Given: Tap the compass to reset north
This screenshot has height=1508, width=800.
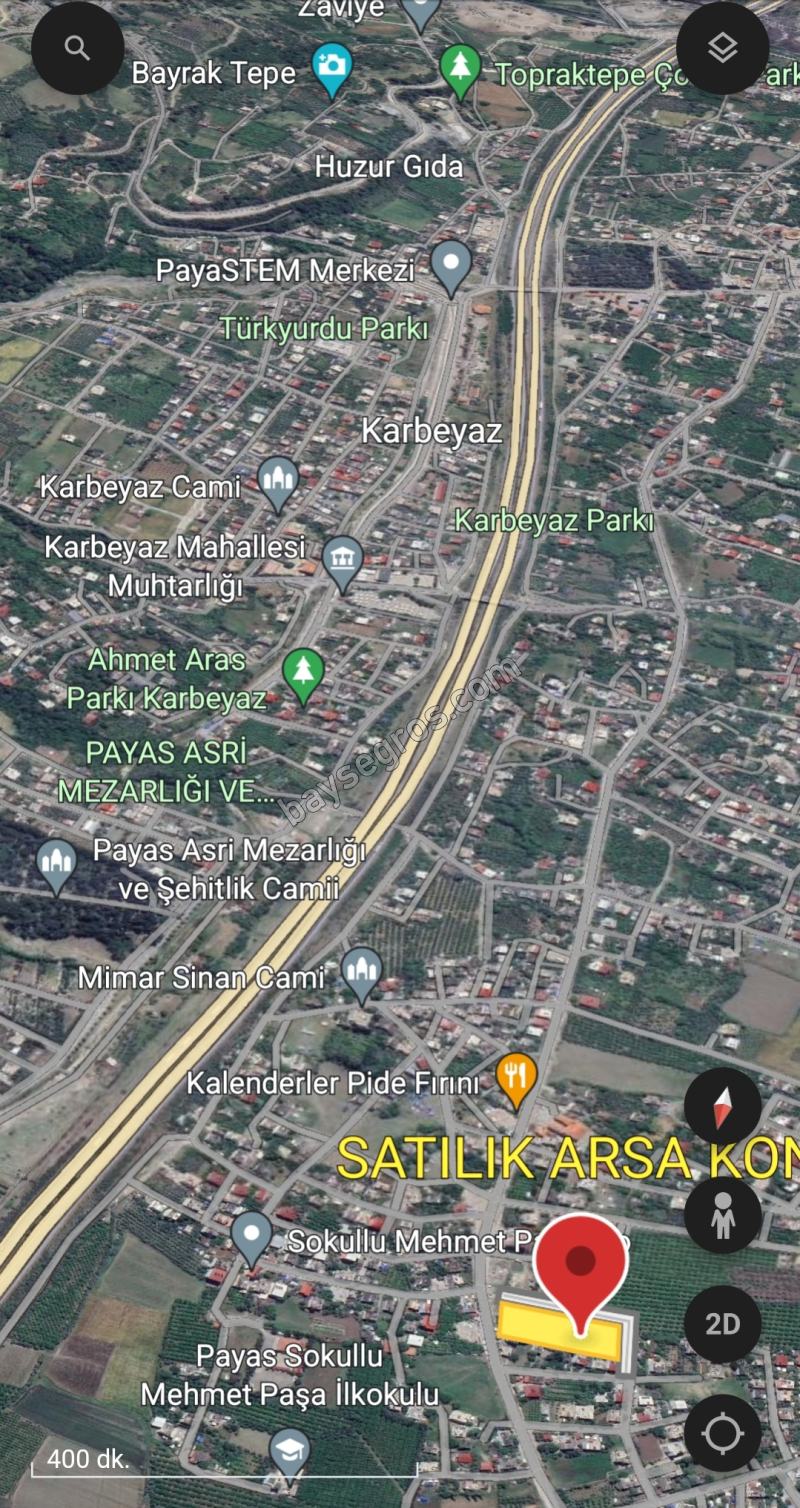Looking at the screenshot, I should (x=722, y=1106).
